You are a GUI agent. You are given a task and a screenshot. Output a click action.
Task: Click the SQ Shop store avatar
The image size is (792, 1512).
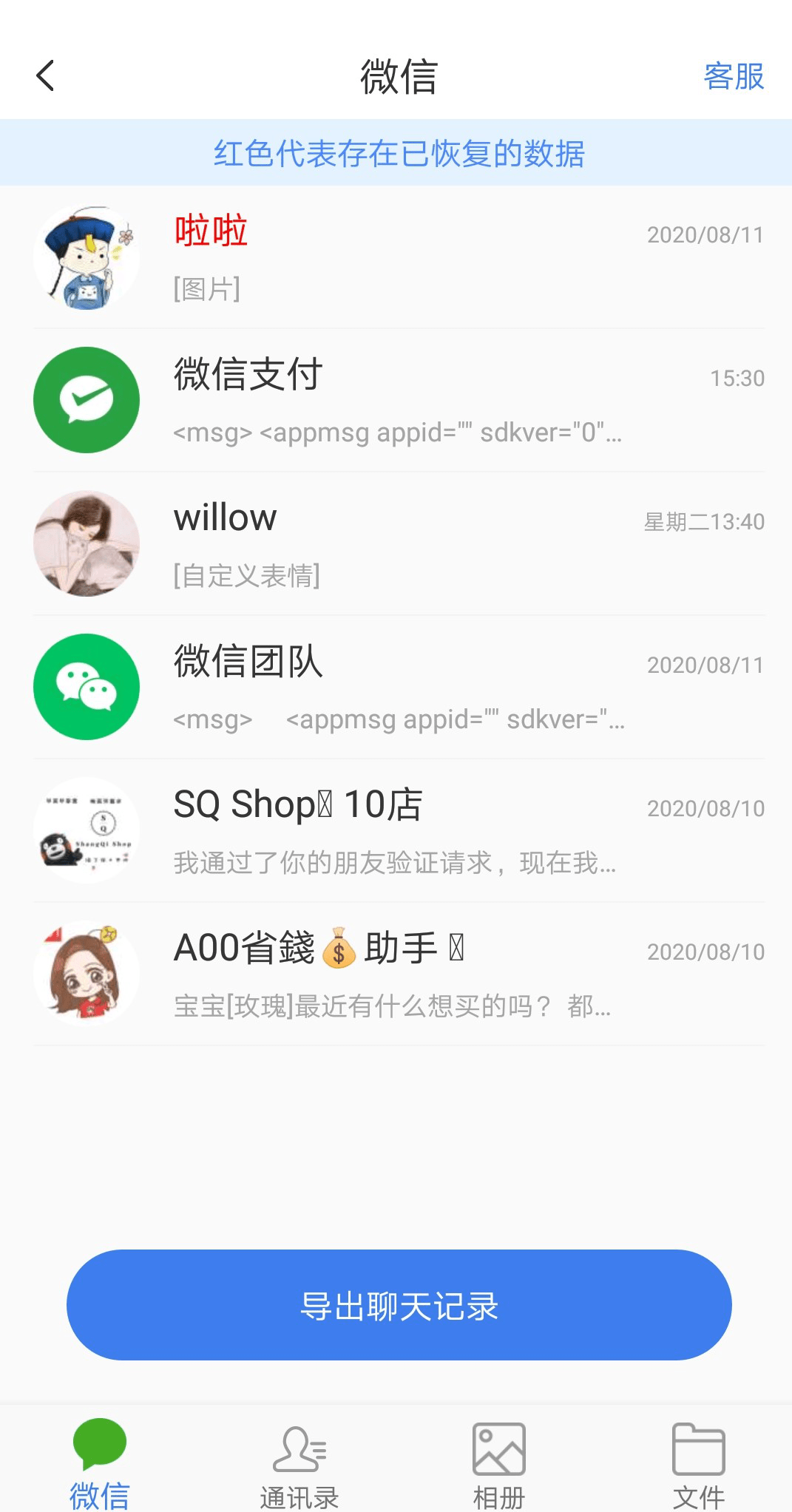pyautogui.click(x=86, y=830)
